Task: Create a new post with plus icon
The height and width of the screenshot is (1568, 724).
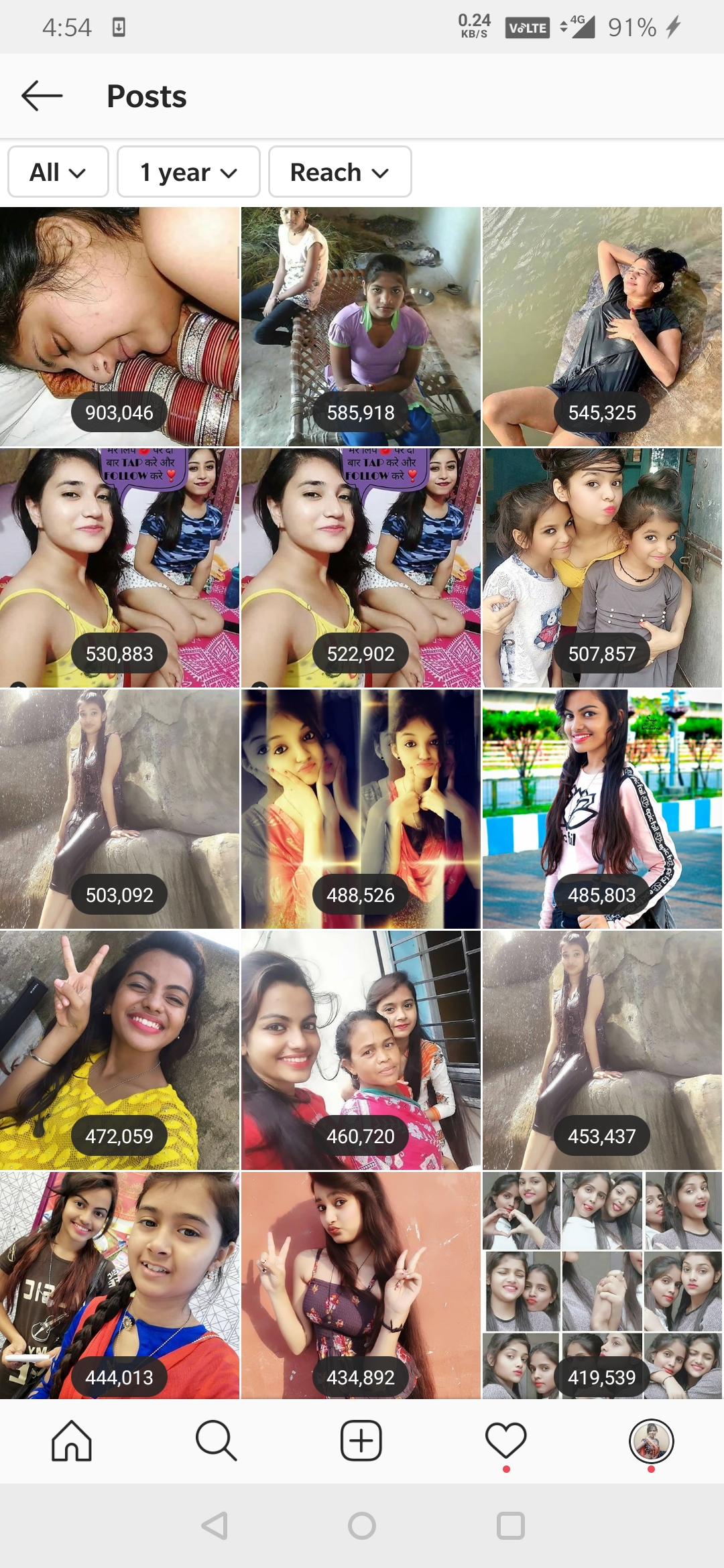Action: pos(361,1441)
